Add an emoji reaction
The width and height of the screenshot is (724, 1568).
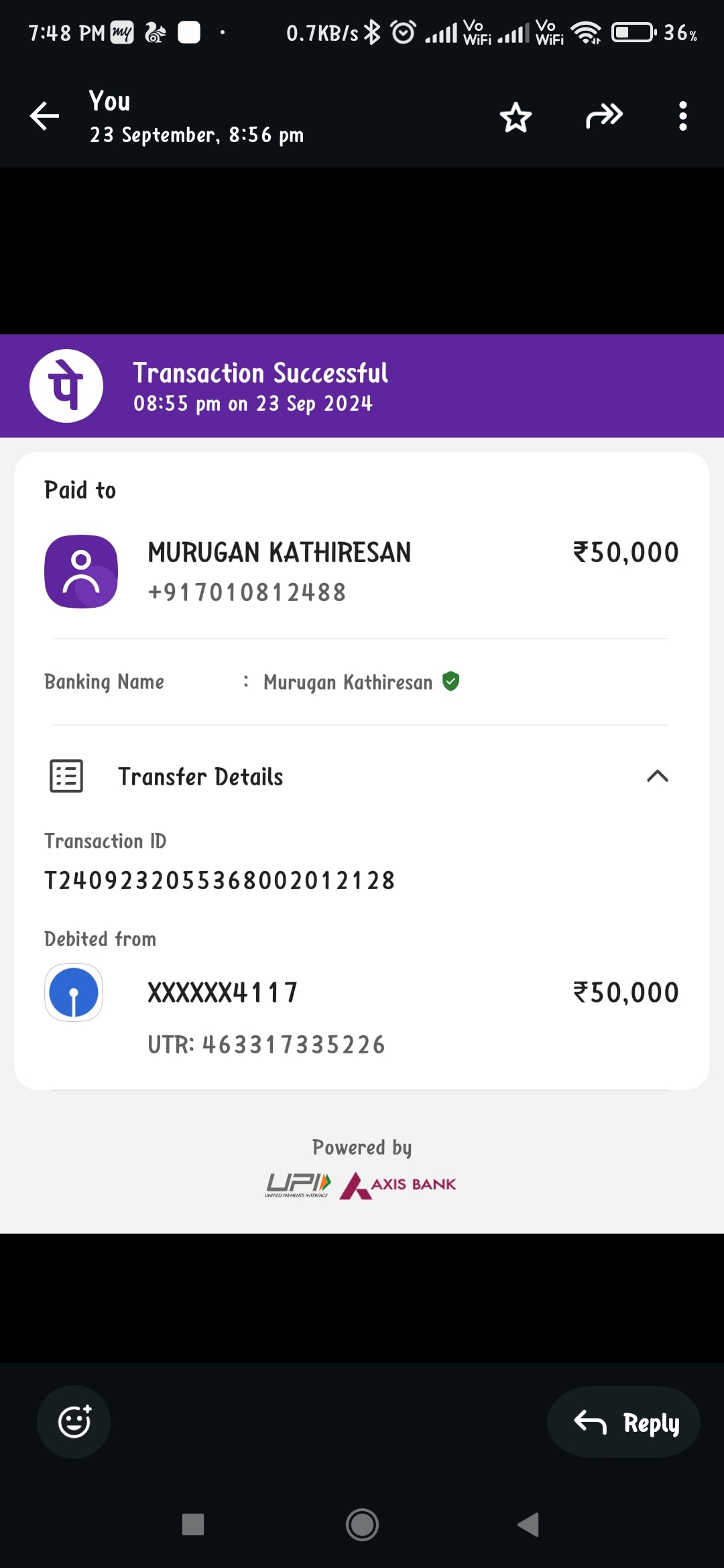click(x=74, y=1421)
